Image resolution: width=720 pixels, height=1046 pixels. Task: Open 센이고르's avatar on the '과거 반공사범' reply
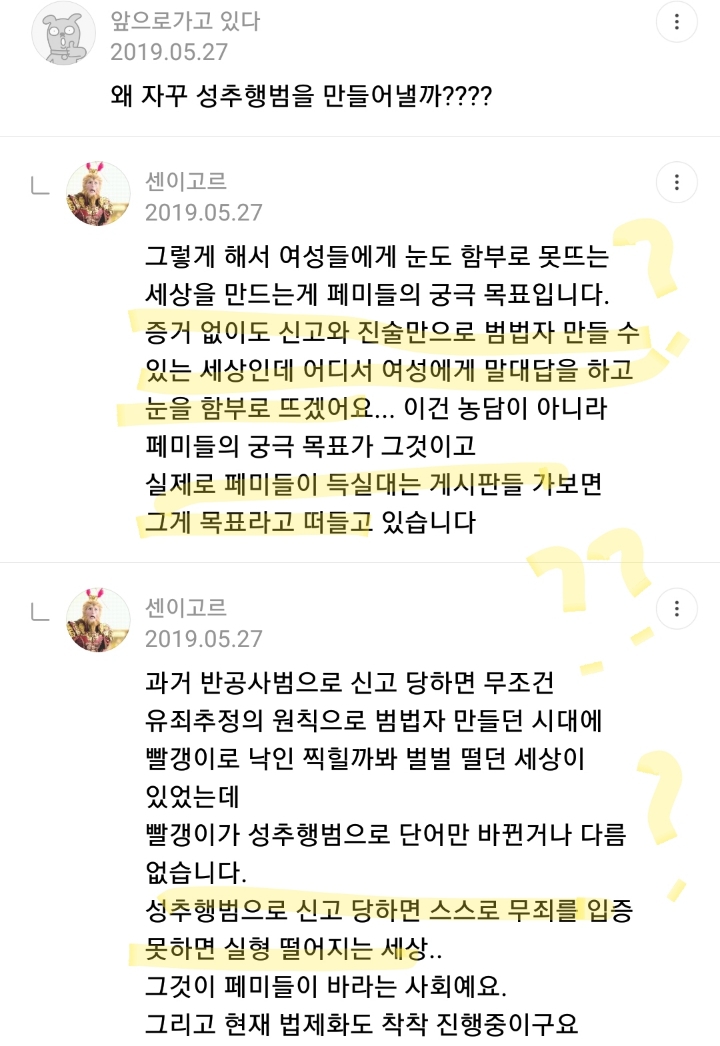pos(97,620)
